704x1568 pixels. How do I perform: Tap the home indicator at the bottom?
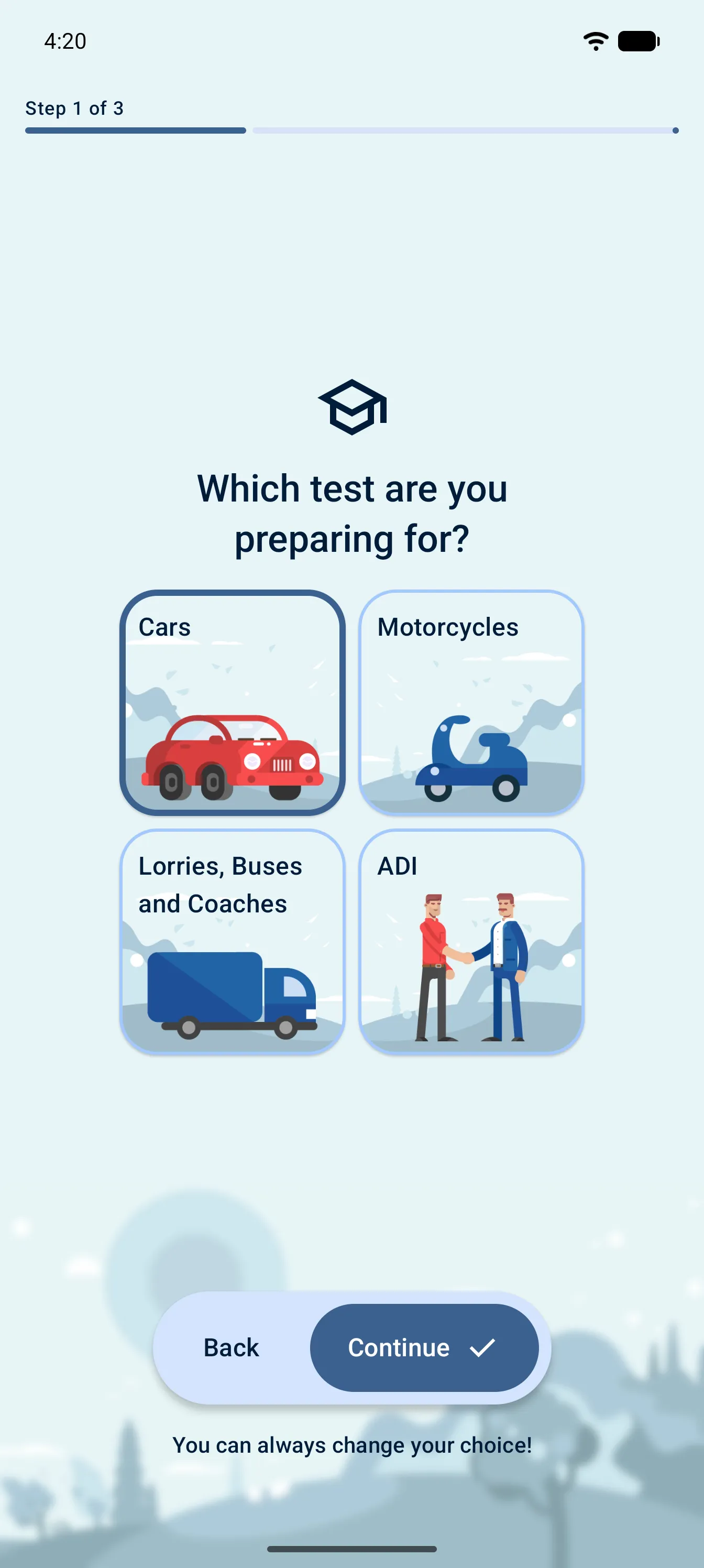(x=351, y=1549)
